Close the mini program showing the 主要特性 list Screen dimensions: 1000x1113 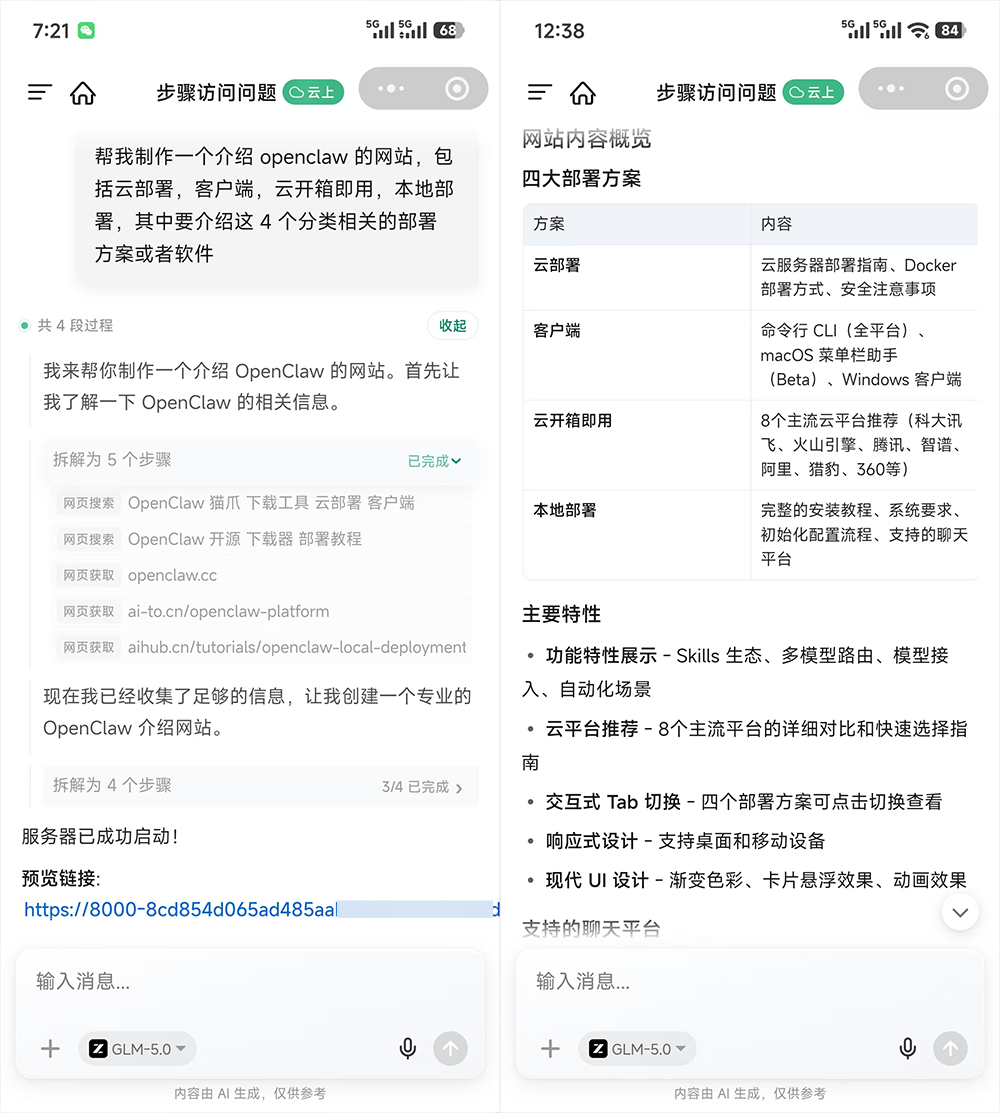[957, 89]
